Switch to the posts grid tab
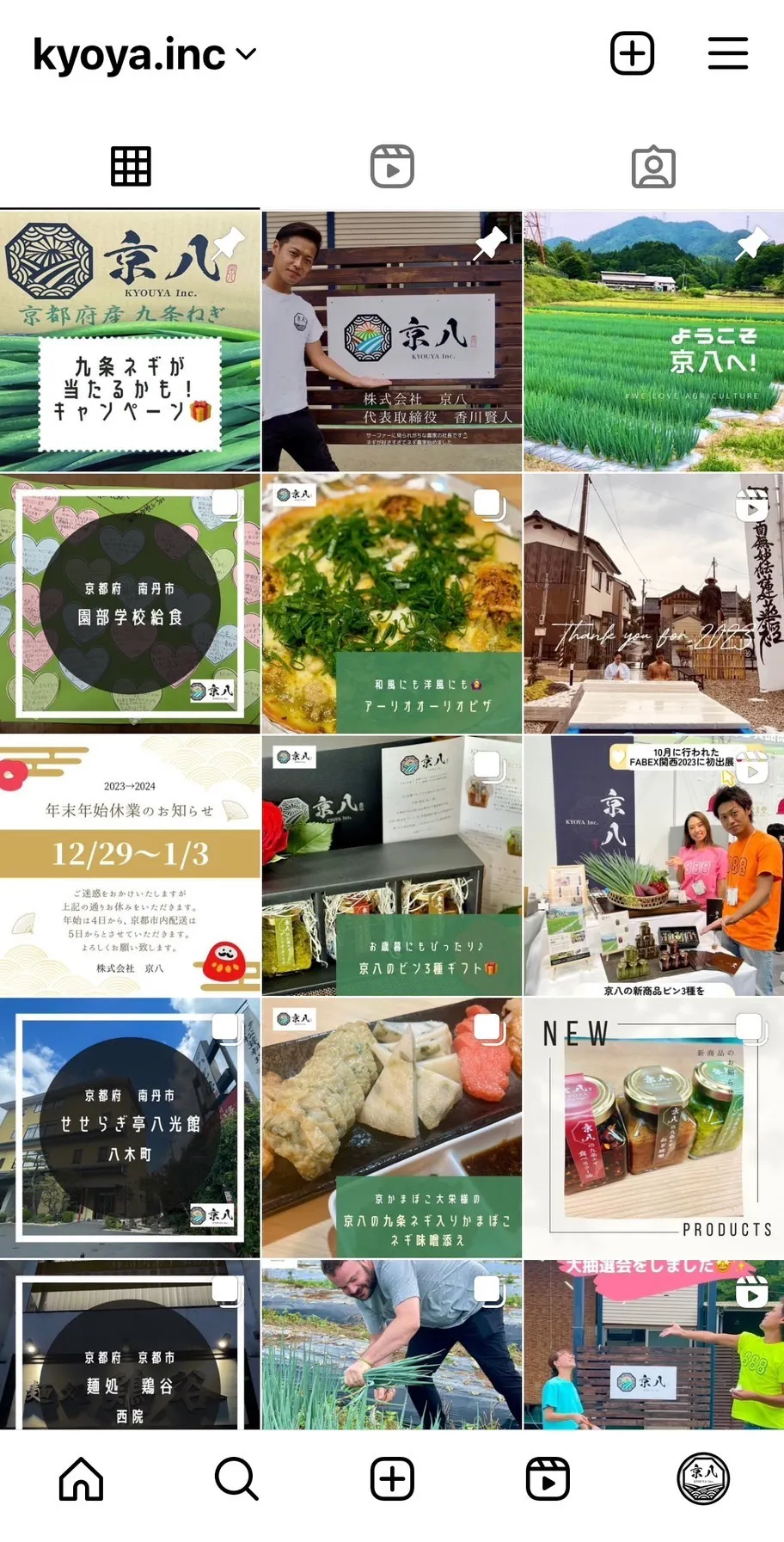The height and width of the screenshot is (1542, 784). [131, 167]
